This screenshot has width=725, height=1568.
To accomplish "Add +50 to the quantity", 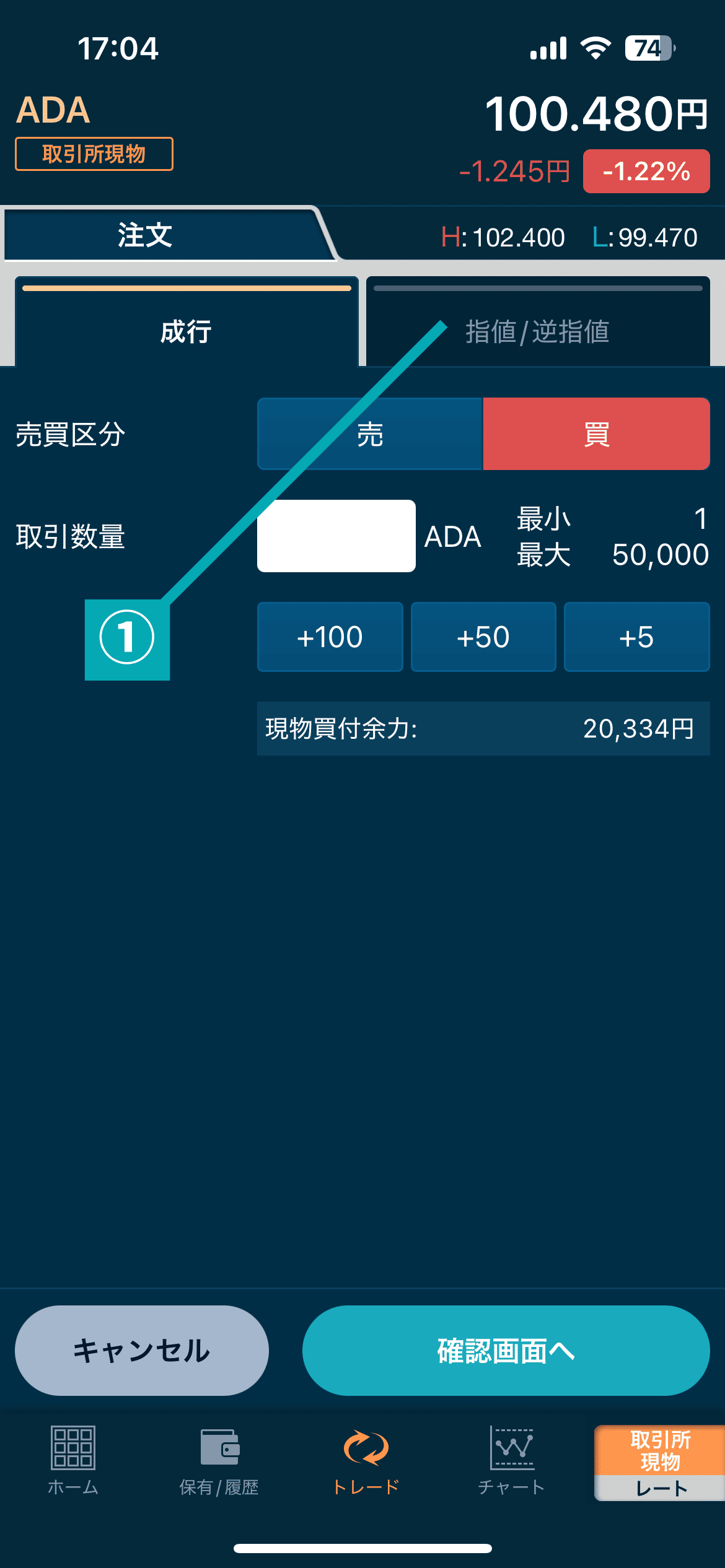I will (483, 637).
